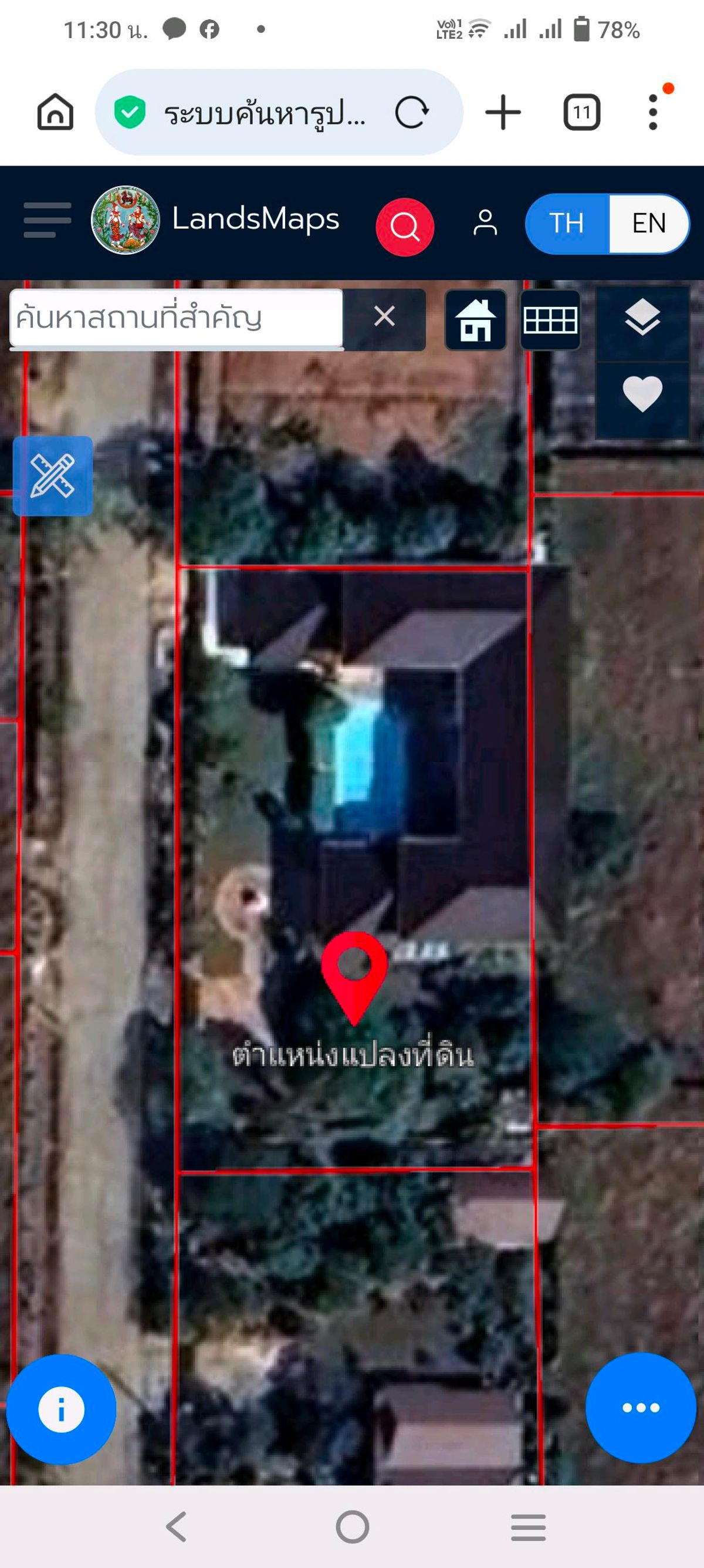Tap the red search button
This screenshot has height=1568, width=704.
(405, 227)
